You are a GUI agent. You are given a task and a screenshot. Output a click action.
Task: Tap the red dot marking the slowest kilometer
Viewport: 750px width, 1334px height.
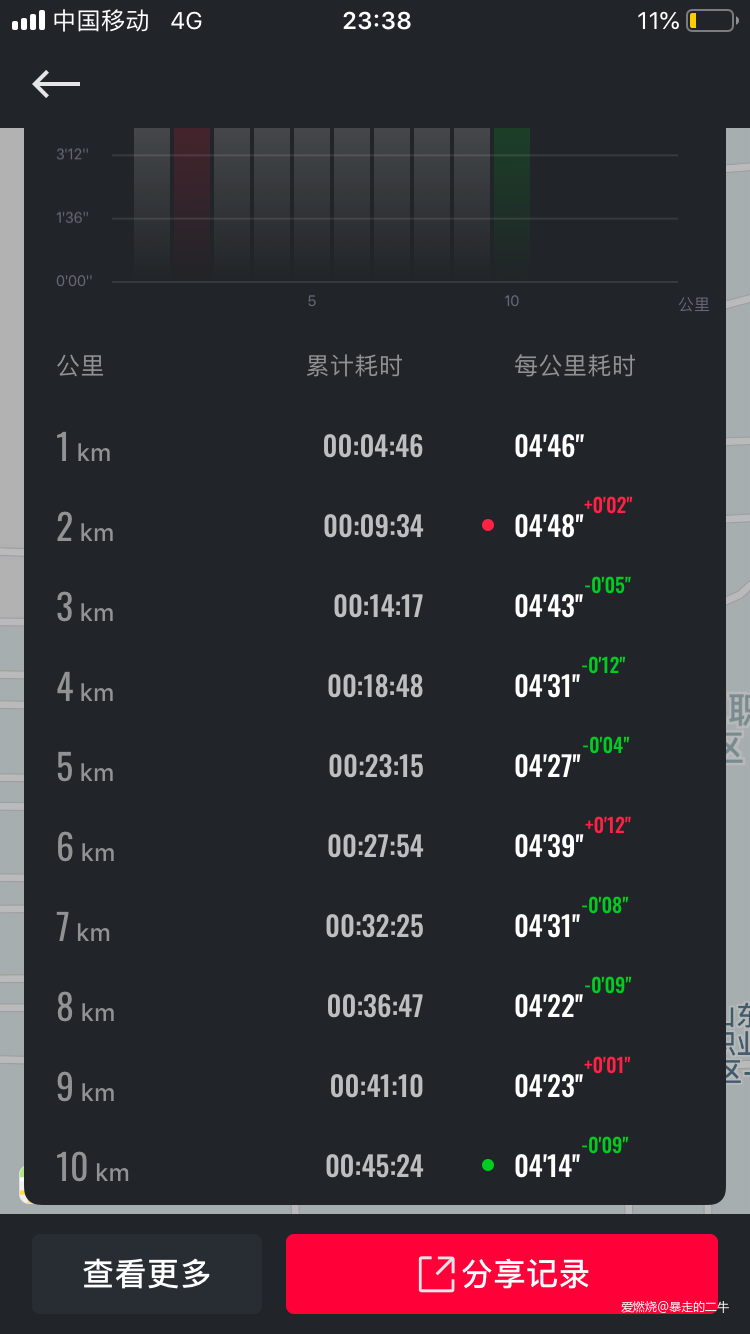pos(487,525)
